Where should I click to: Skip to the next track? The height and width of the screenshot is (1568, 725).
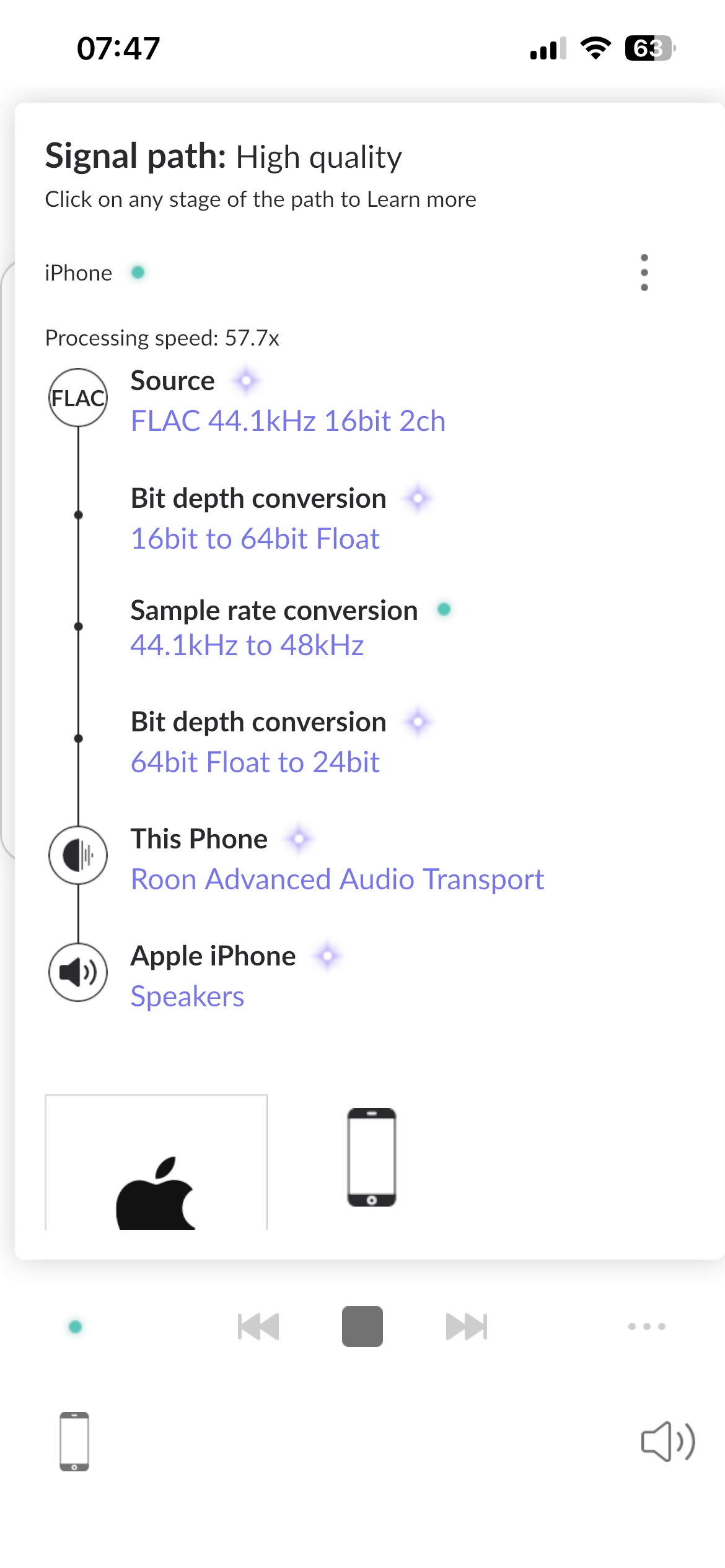[x=467, y=1326]
